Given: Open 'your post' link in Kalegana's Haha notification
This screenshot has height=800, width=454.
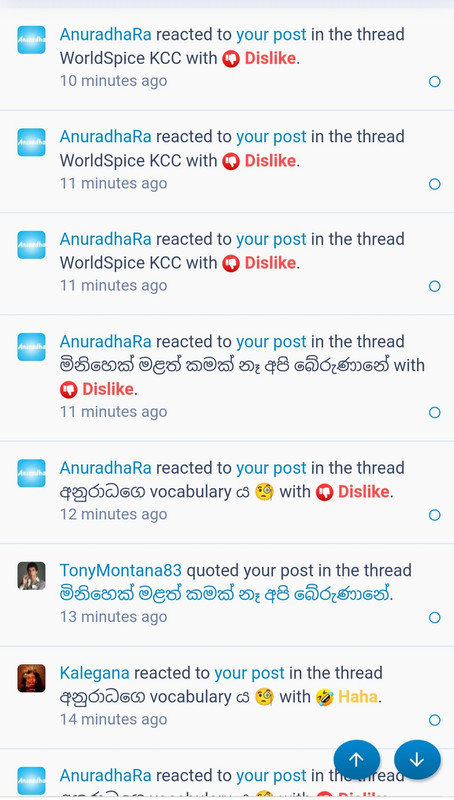Looking at the screenshot, I should click(x=249, y=673).
